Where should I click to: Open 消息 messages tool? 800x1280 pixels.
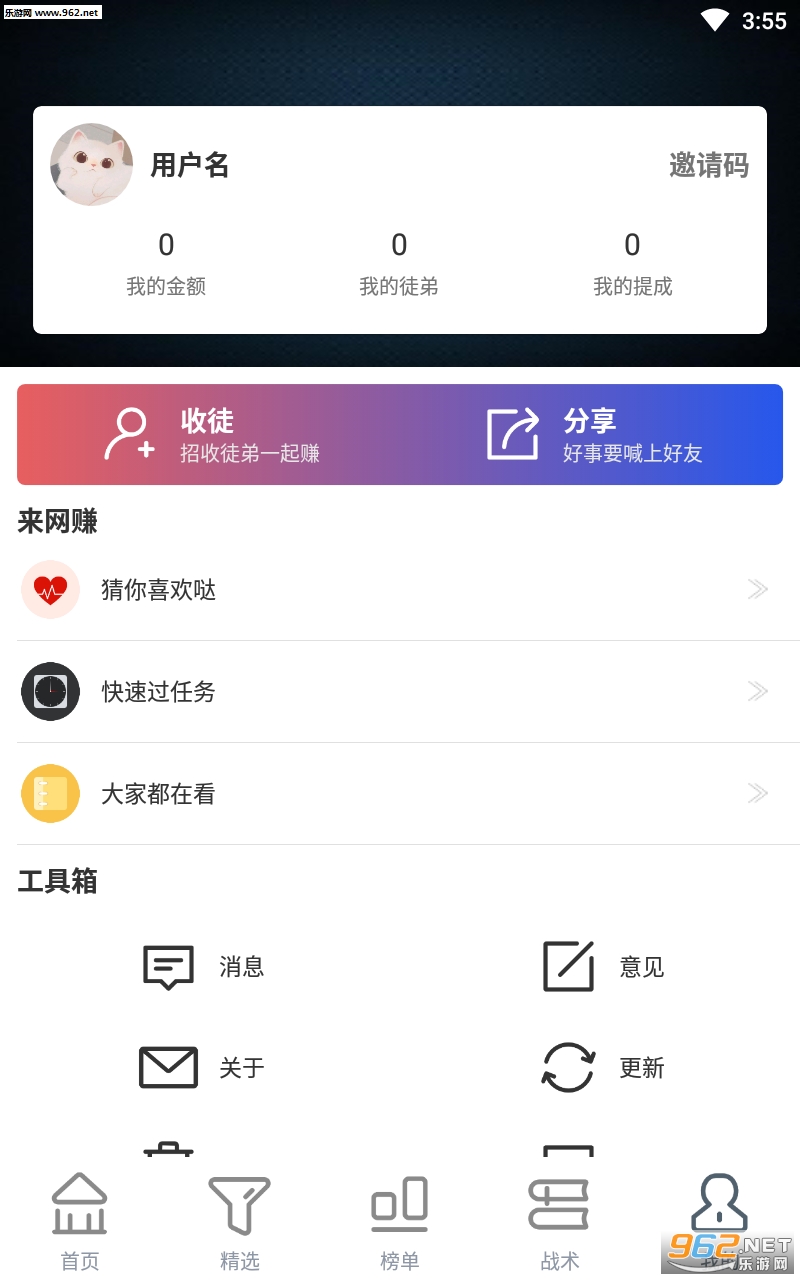click(x=204, y=967)
